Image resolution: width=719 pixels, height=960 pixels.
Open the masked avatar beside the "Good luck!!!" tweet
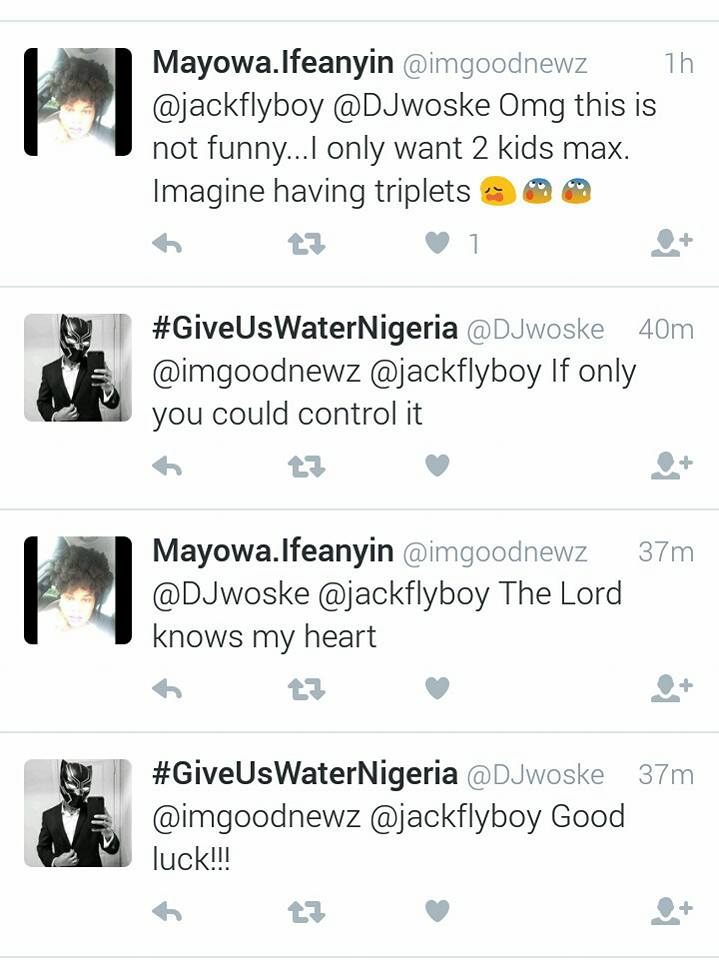pyautogui.click(x=78, y=812)
